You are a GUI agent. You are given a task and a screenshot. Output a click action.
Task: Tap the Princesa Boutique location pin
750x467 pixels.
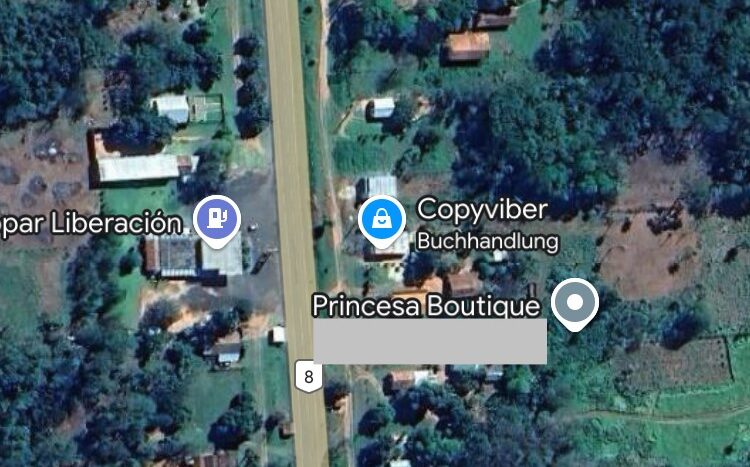(575, 304)
